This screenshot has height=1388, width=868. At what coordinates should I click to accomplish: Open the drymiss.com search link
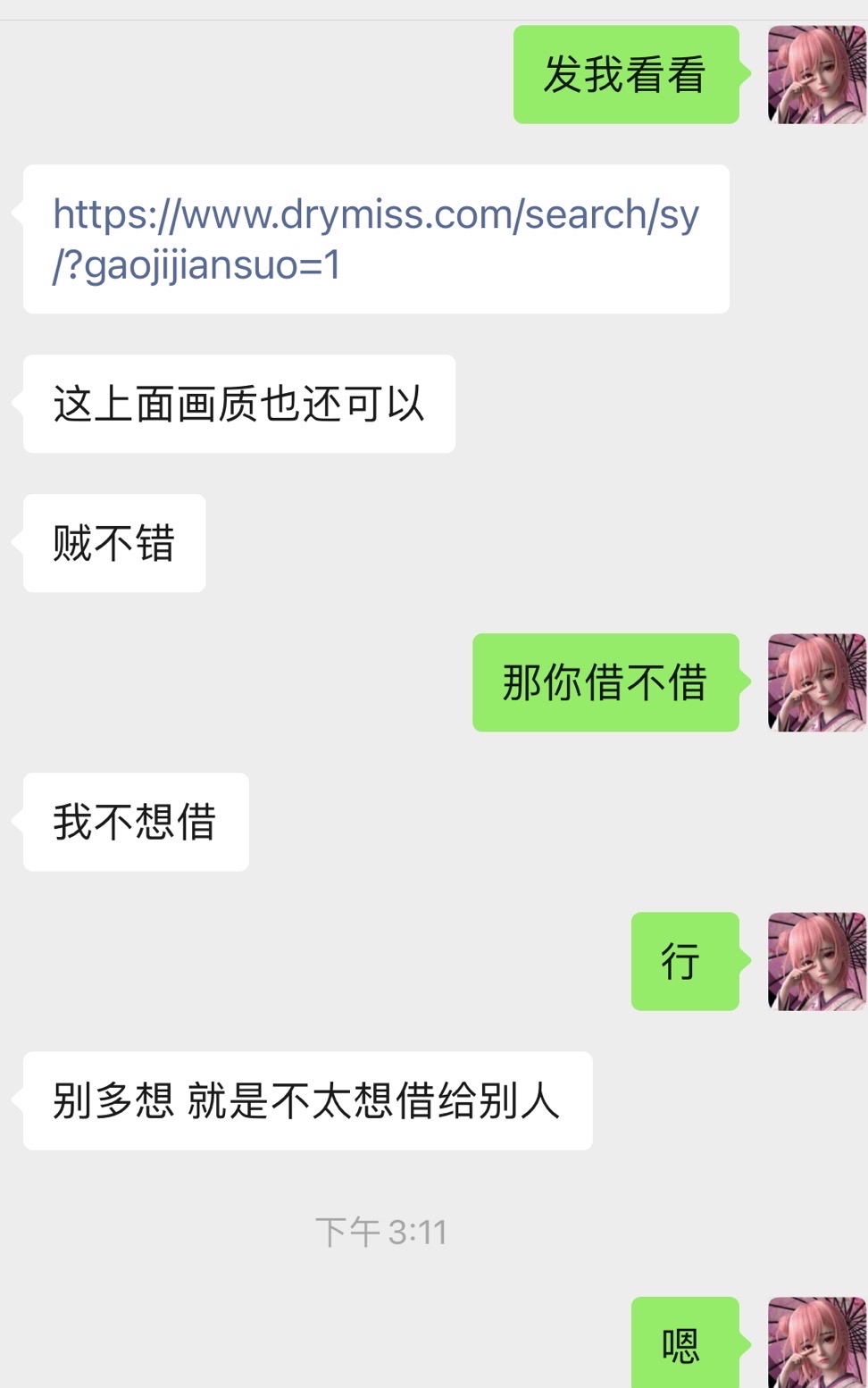coord(375,238)
